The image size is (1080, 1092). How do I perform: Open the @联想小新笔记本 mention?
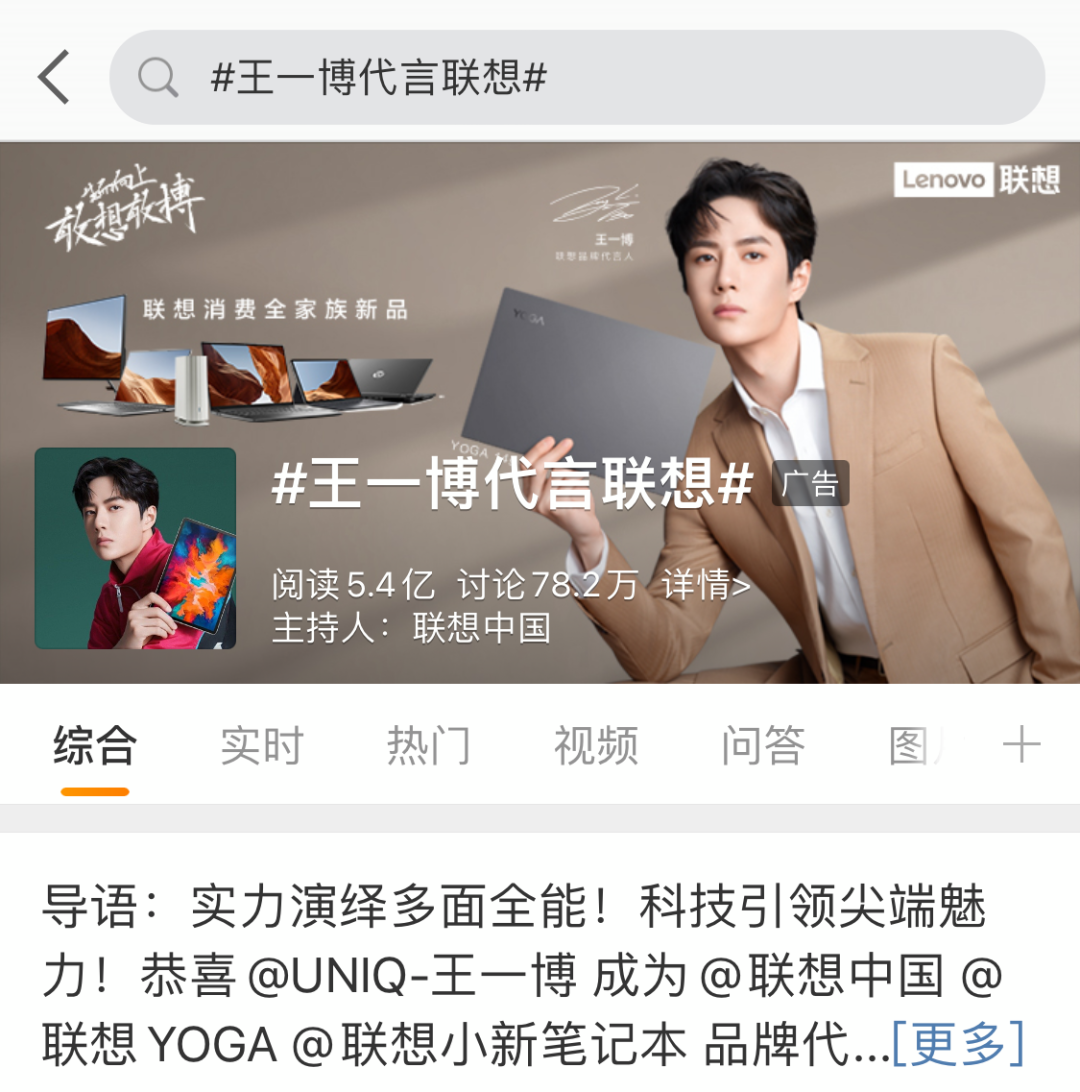[x=490, y=1044]
